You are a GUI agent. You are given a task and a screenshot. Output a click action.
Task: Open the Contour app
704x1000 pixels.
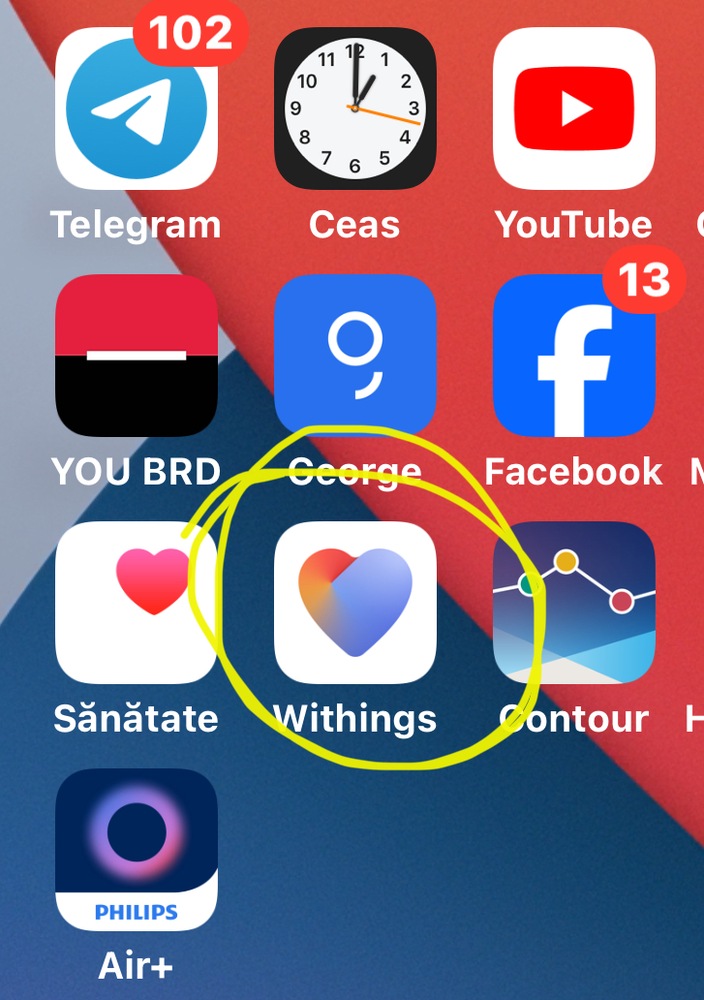click(574, 602)
